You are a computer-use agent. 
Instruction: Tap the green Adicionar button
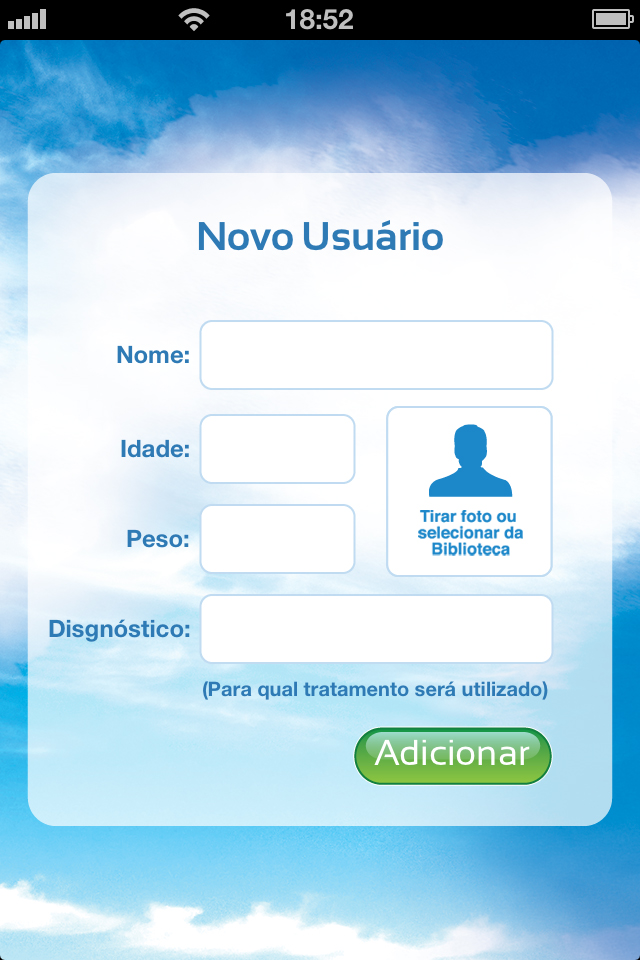pyautogui.click(x=452, y=755)
